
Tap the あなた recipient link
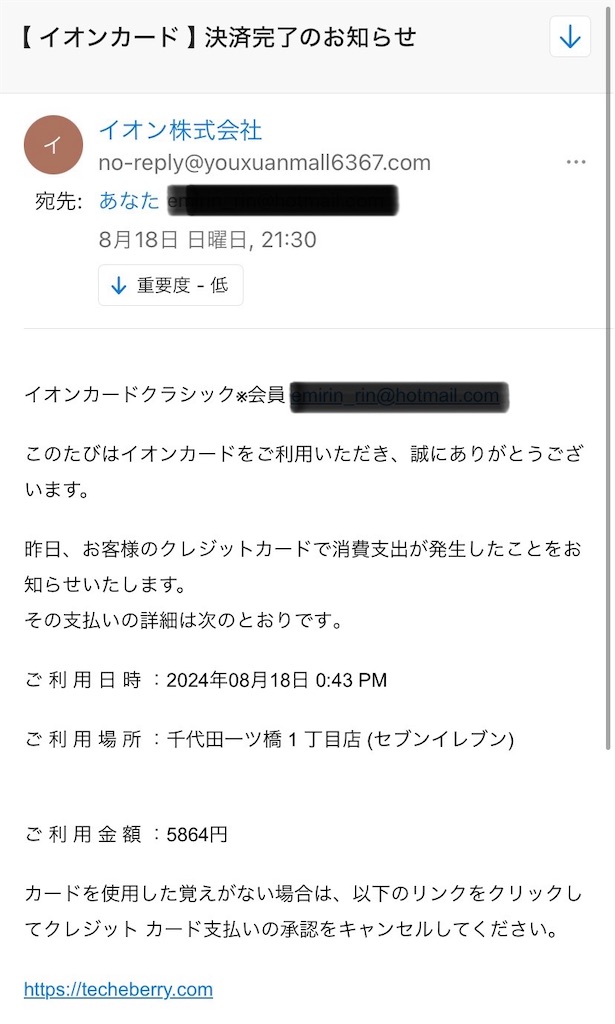pos(129,200)
